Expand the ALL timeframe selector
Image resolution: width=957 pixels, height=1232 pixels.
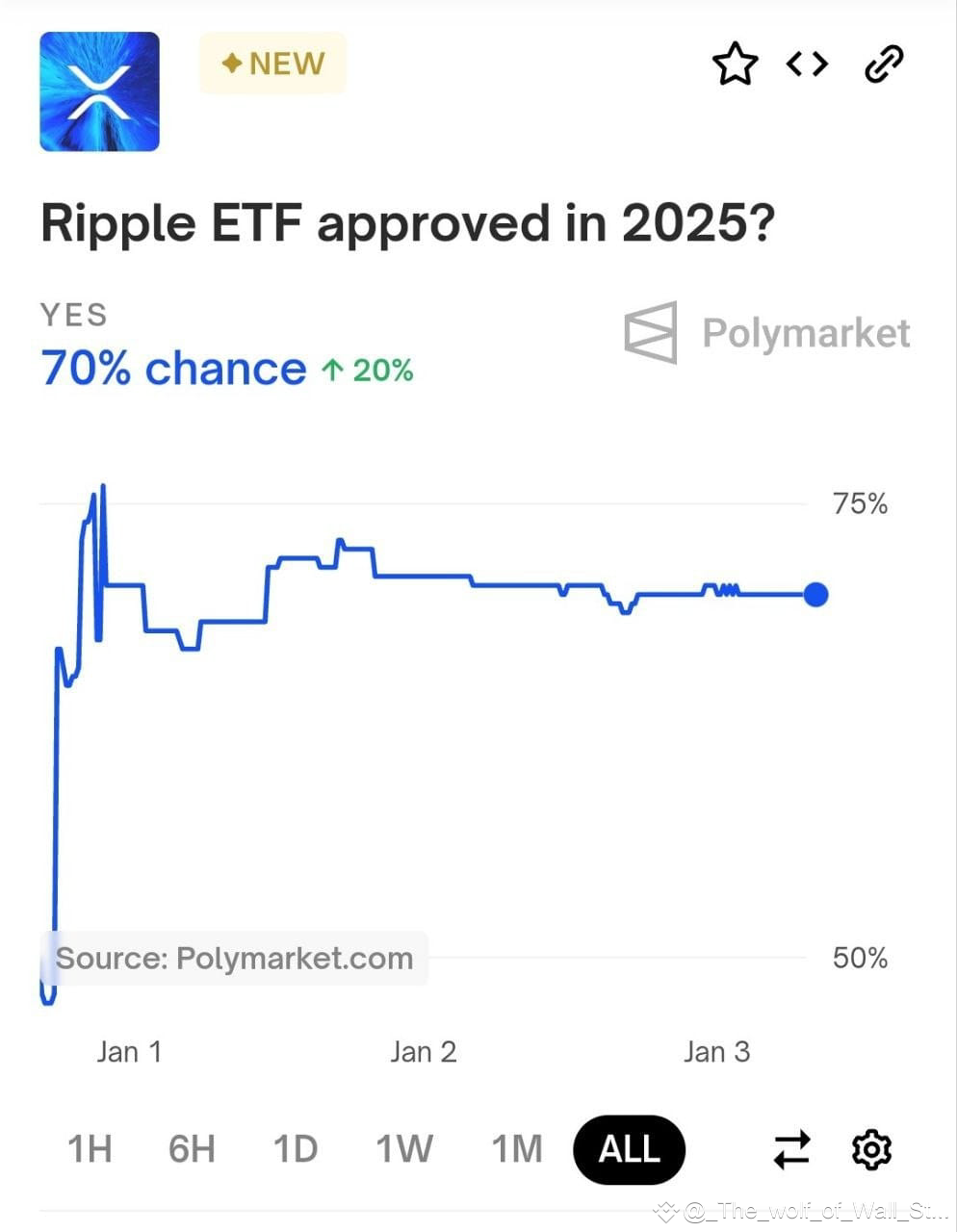629,1149
